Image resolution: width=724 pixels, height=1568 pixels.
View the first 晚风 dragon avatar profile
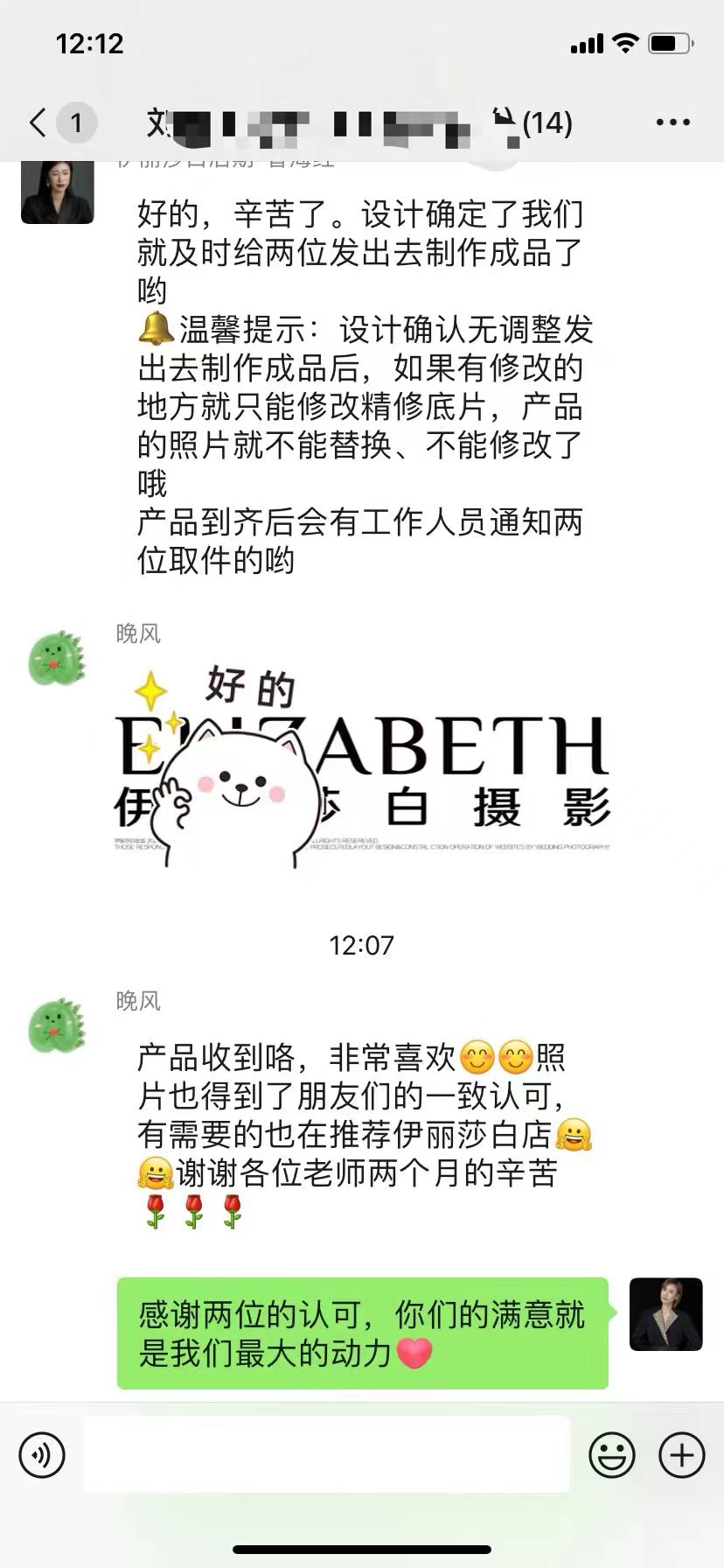58,657
